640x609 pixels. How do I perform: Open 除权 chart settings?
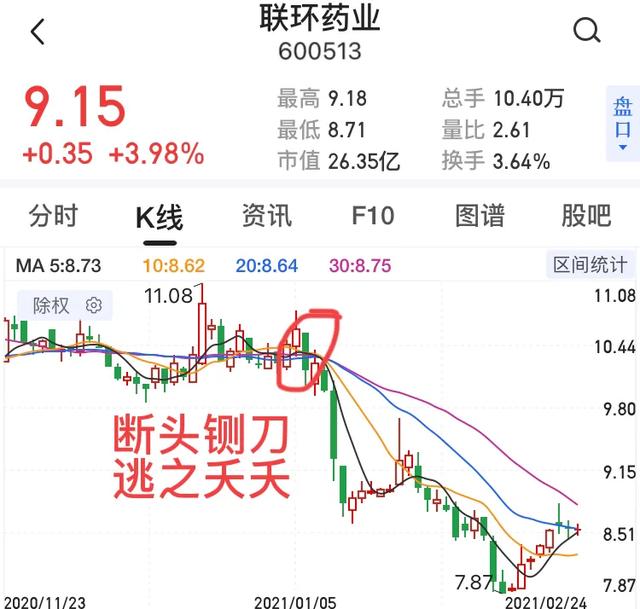tap(66, 305)
